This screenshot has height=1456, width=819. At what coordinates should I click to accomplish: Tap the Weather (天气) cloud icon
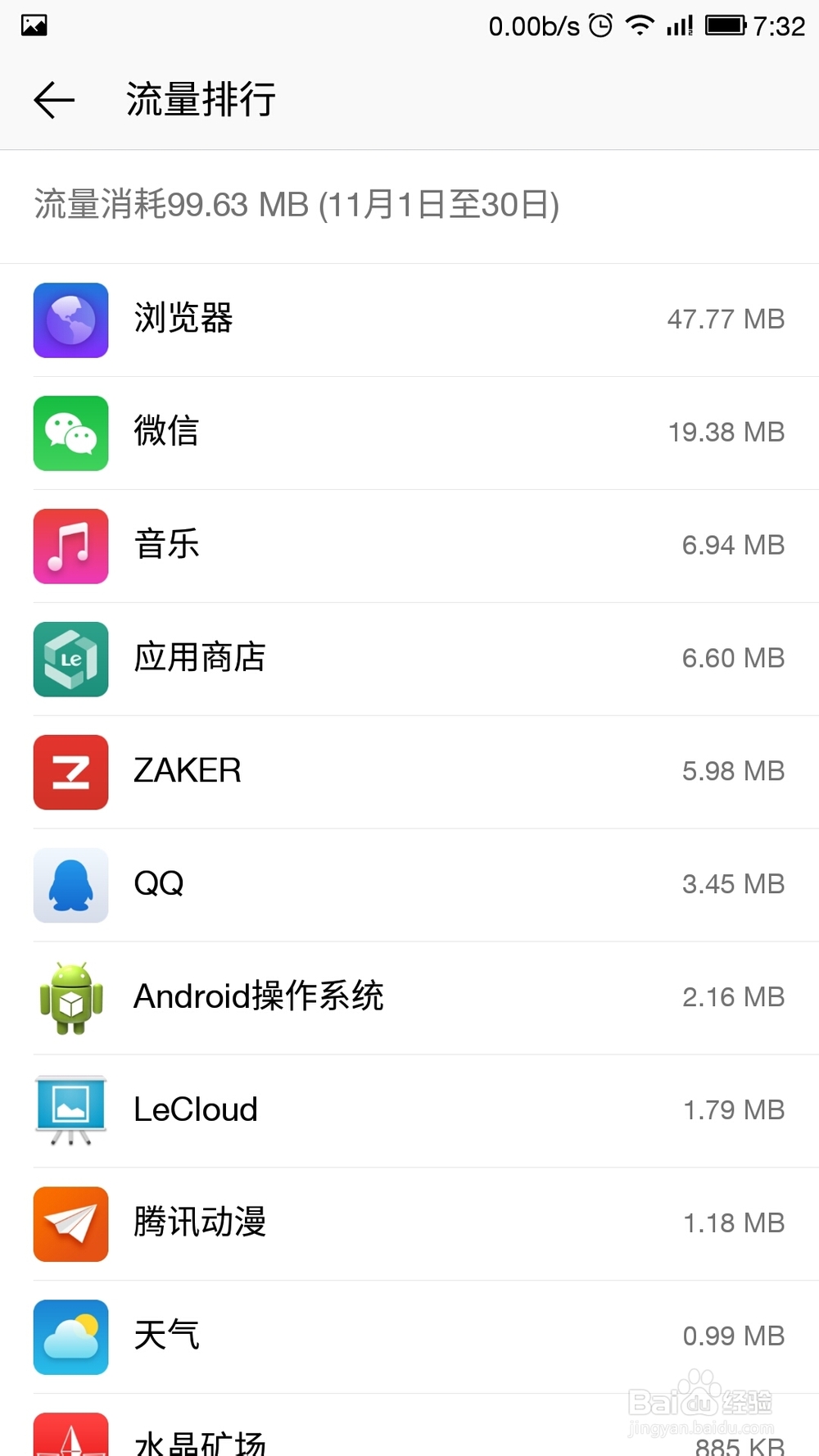click(x=70, y=1337)
